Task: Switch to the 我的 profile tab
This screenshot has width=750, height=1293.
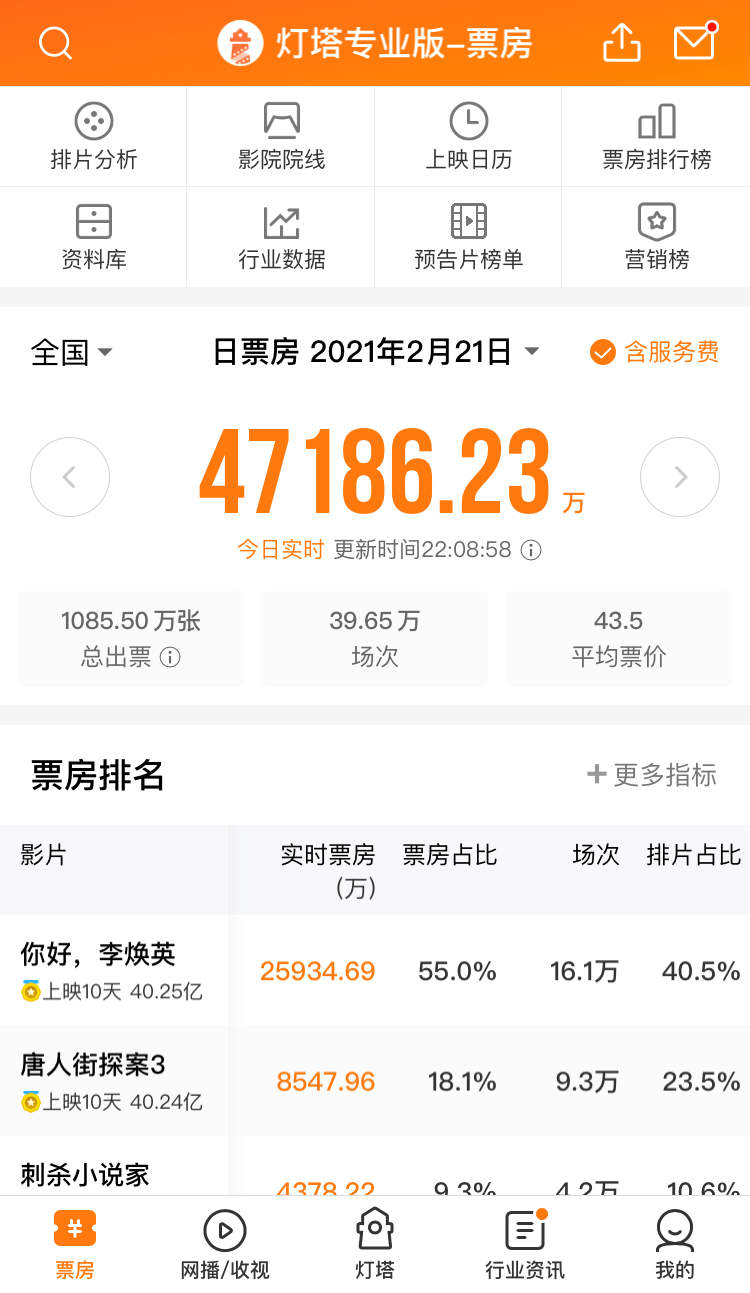Action: [x=675, y=1244]
